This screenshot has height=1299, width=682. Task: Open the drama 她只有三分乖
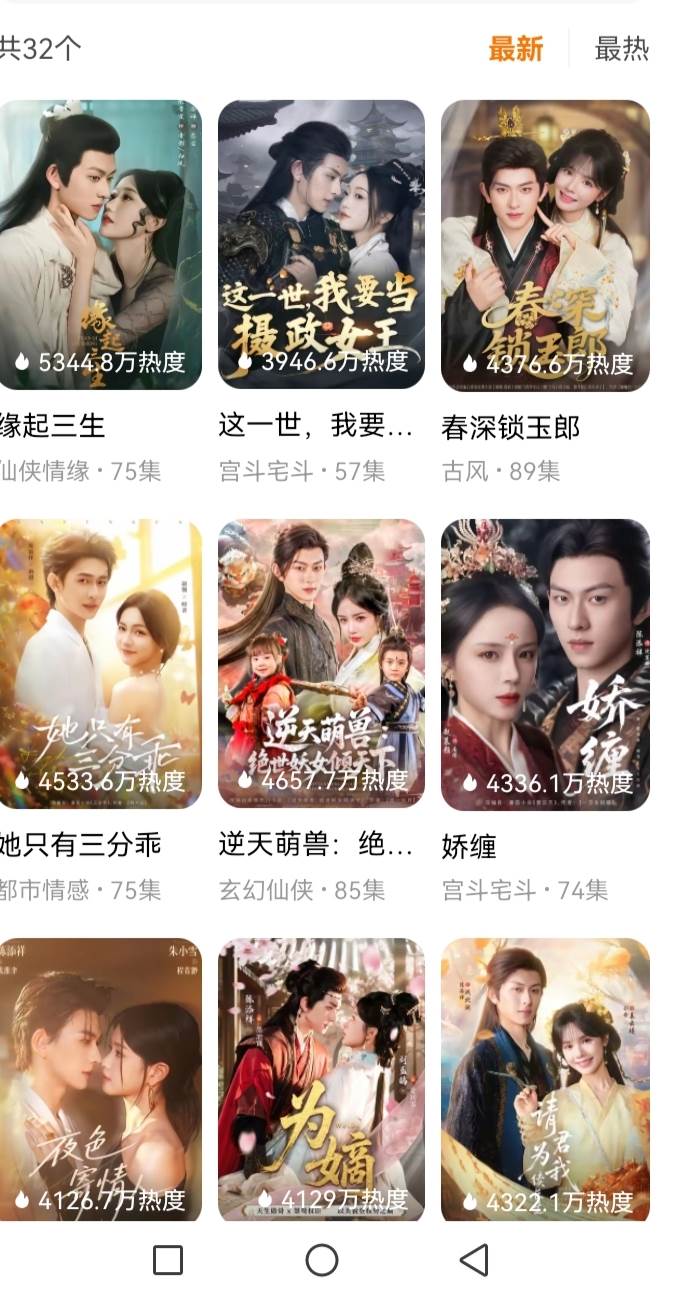[100, 664]
